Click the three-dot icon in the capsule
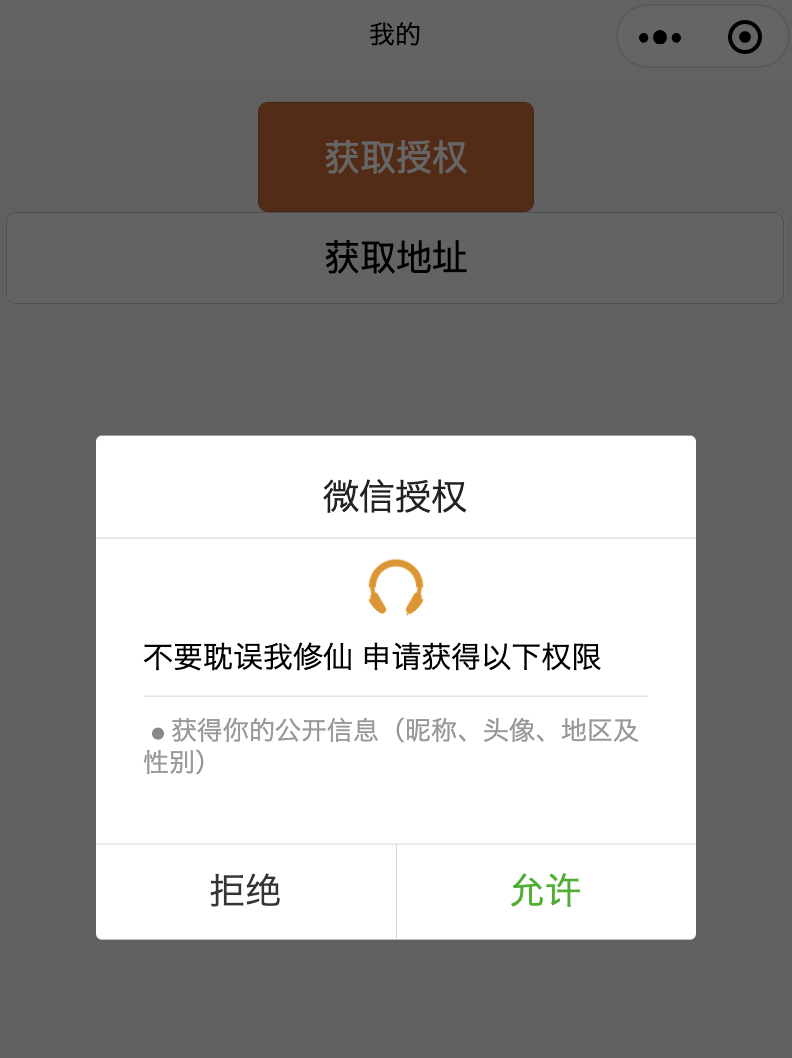 click(x=658, y=36)
